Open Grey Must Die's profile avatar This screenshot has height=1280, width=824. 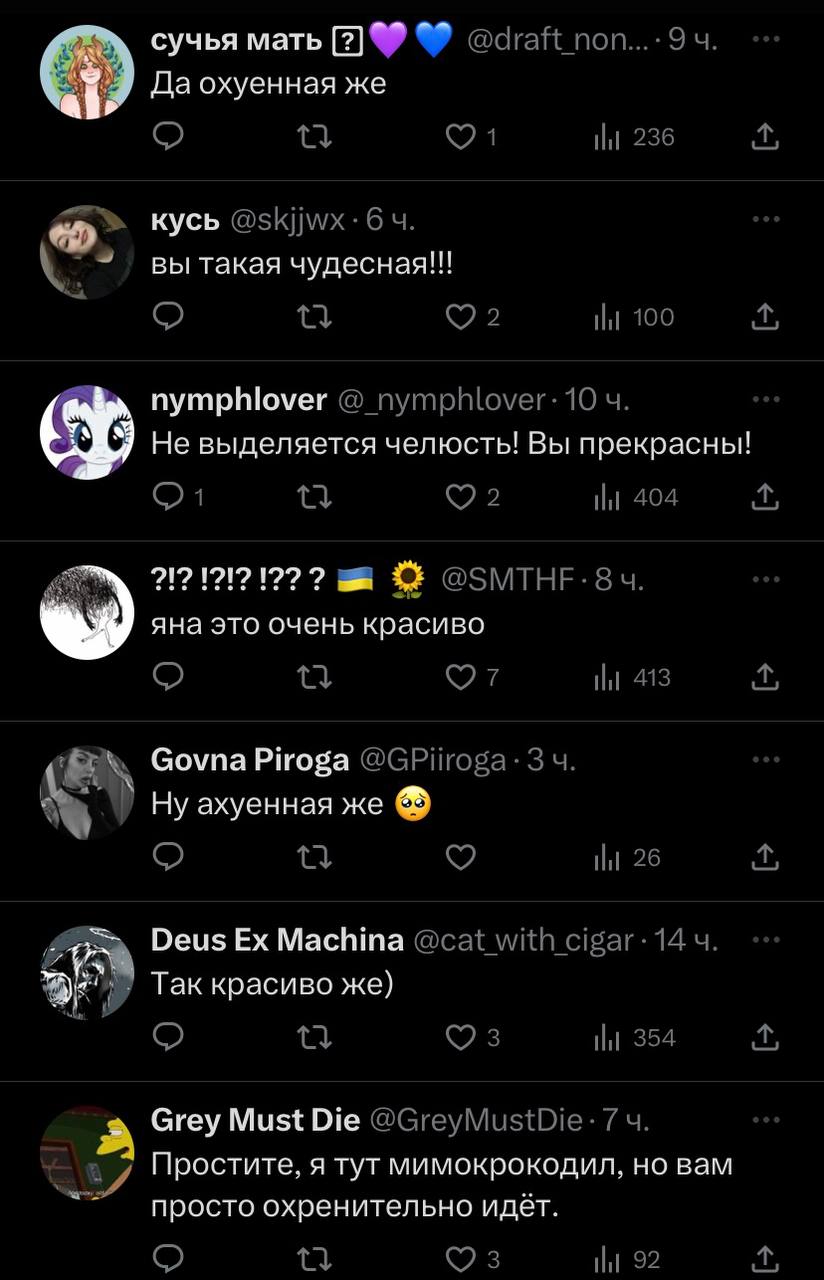coord(87,1152)
